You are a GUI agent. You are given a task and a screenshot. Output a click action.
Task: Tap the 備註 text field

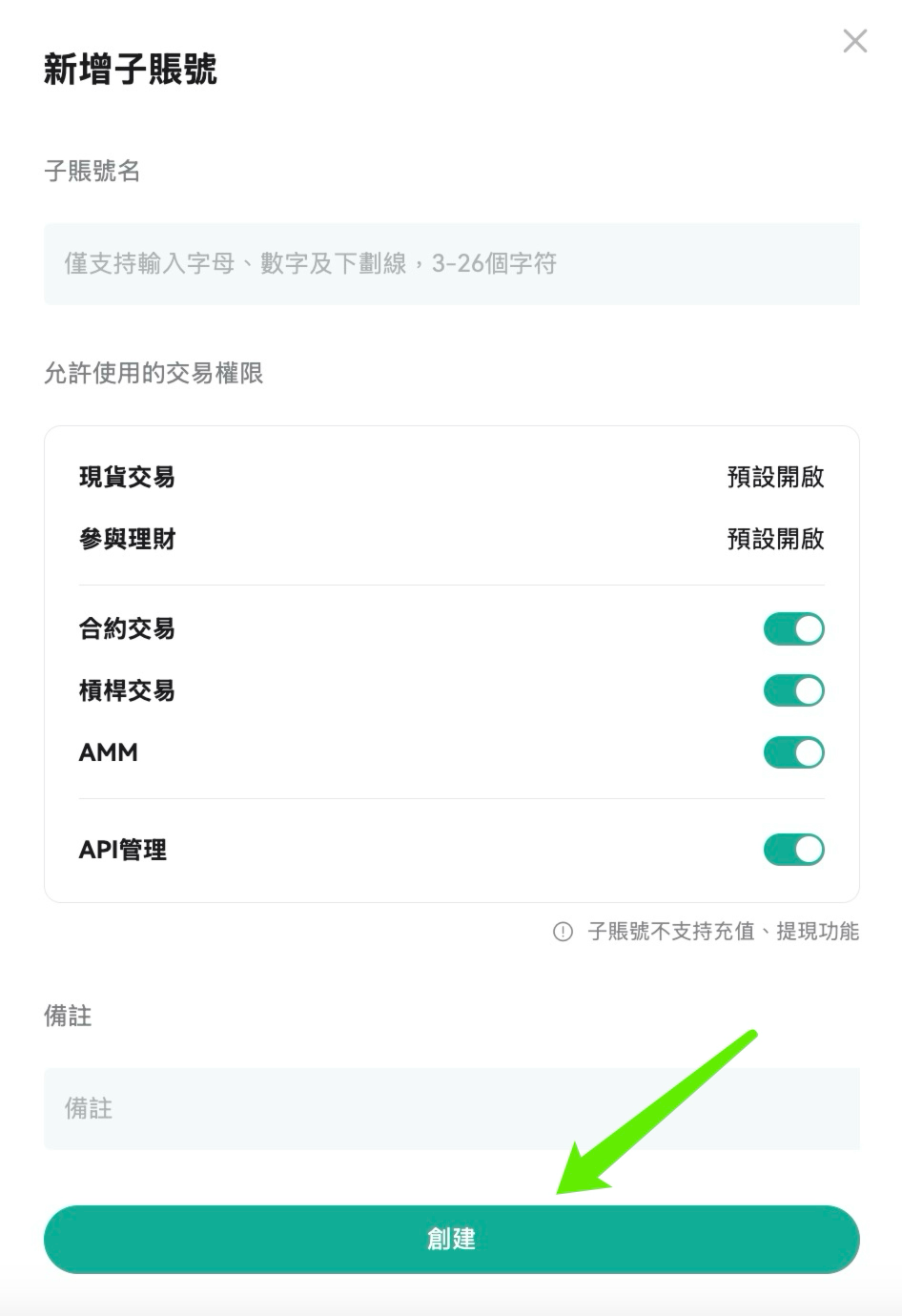[452, 1108]
